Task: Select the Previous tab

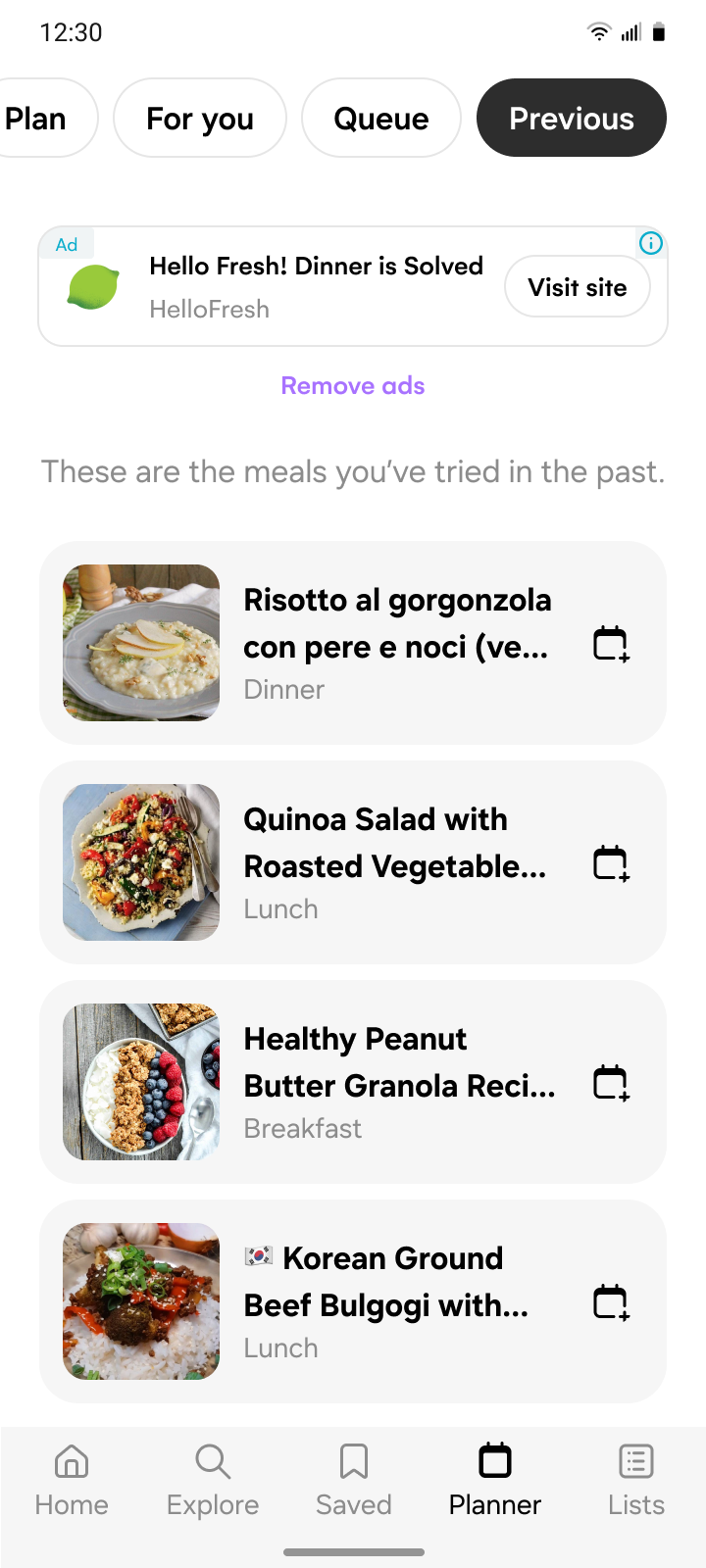Action: click(571, 119)
